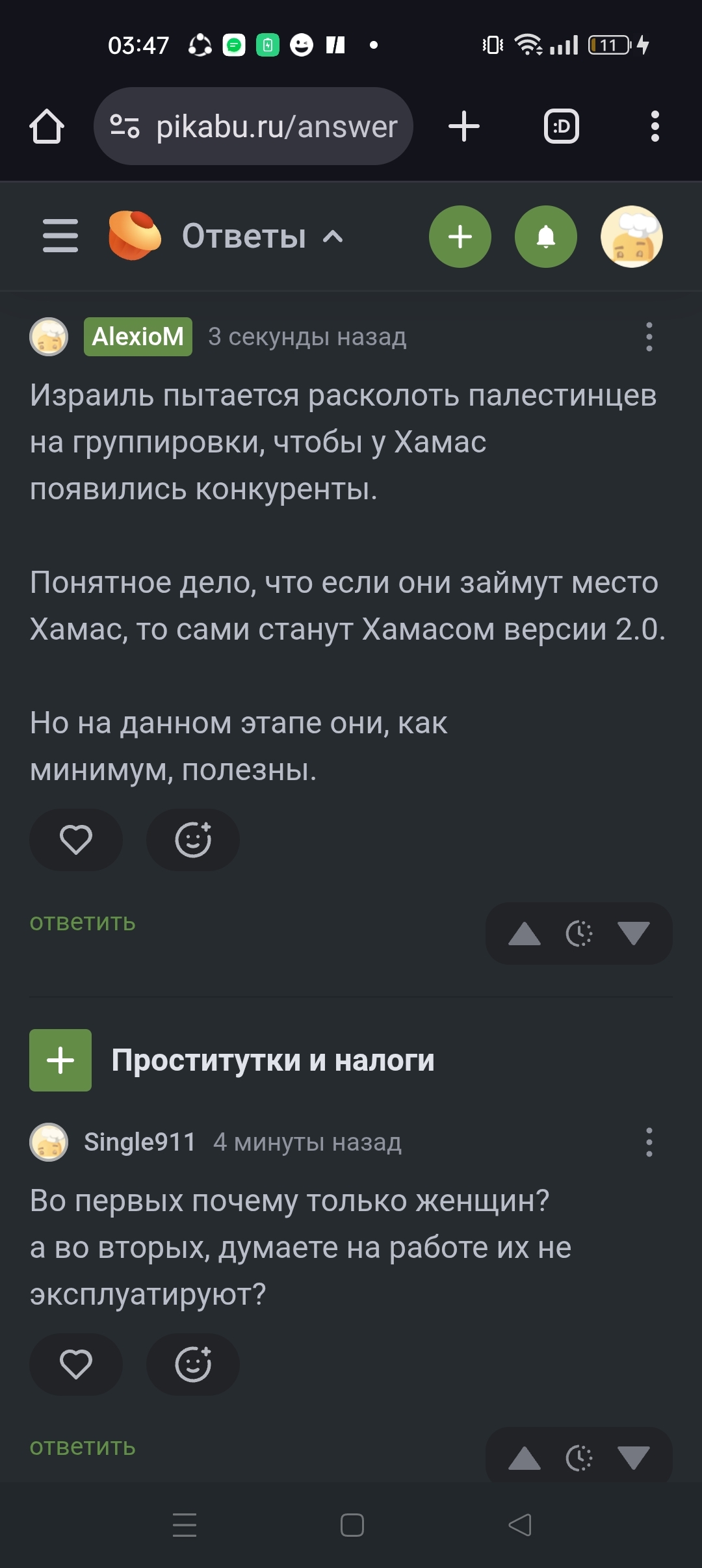Open the browser three-dot menu
702x1568 pixels.
[x=655, y=126]
